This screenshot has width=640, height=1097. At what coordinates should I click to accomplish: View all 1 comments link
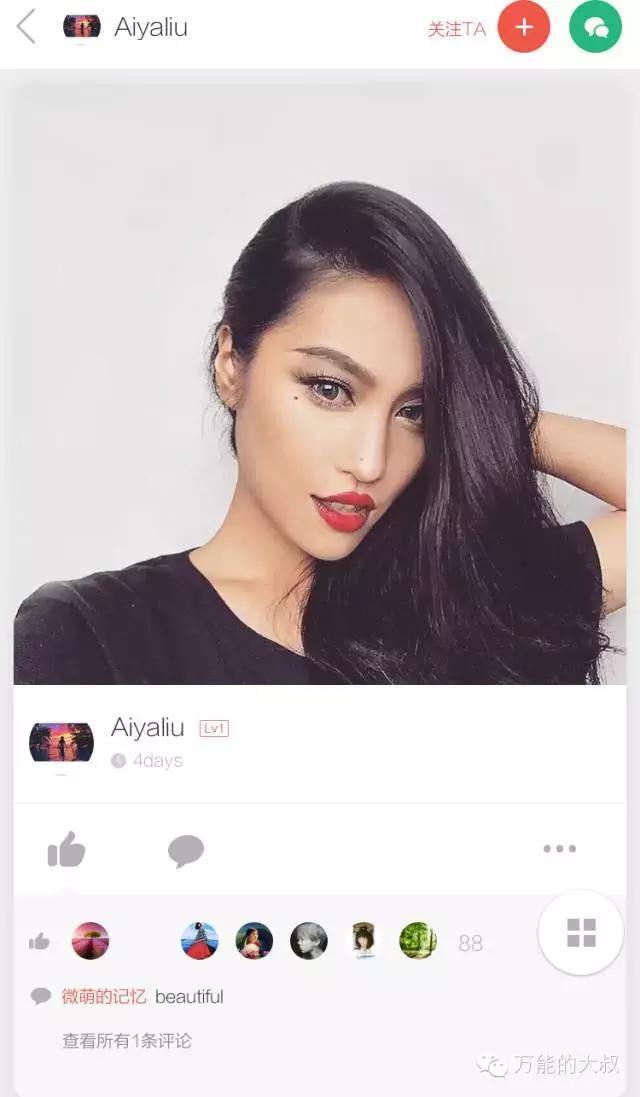tap(127, 1041)
